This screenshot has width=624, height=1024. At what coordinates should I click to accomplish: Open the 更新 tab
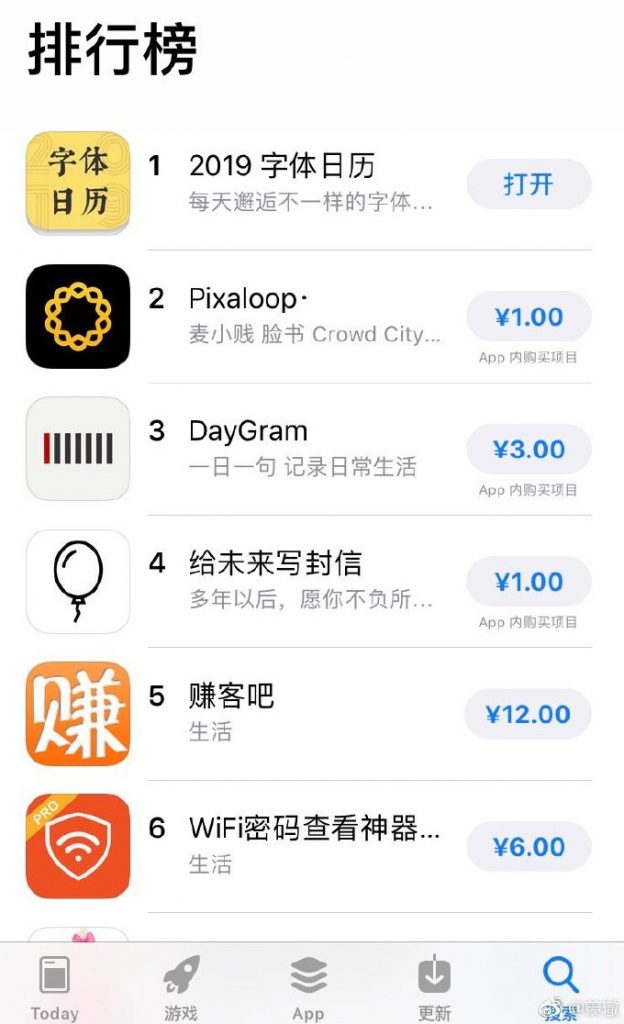434,986
